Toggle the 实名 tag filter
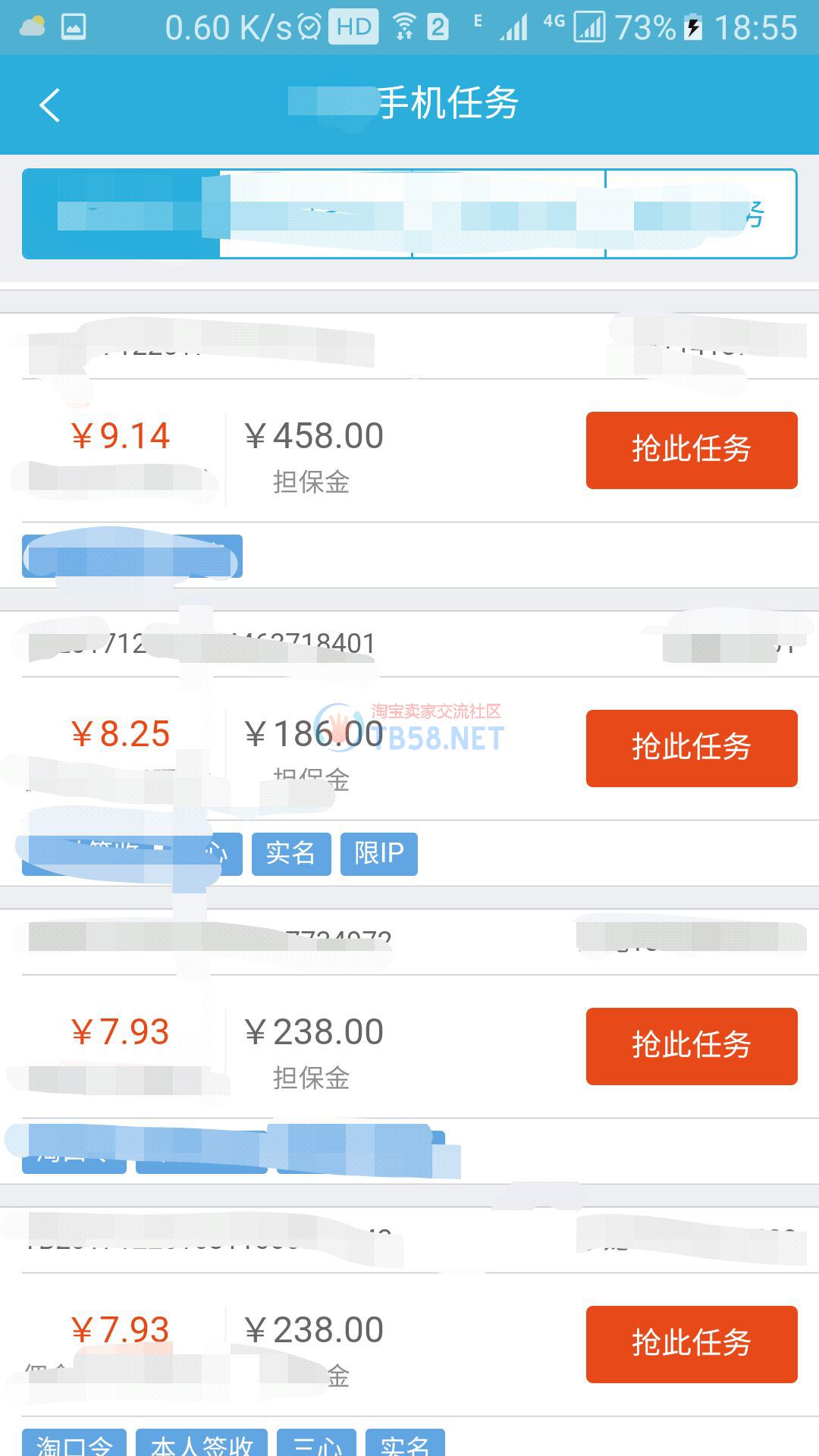819x1456 pixels. click(290, 853)
